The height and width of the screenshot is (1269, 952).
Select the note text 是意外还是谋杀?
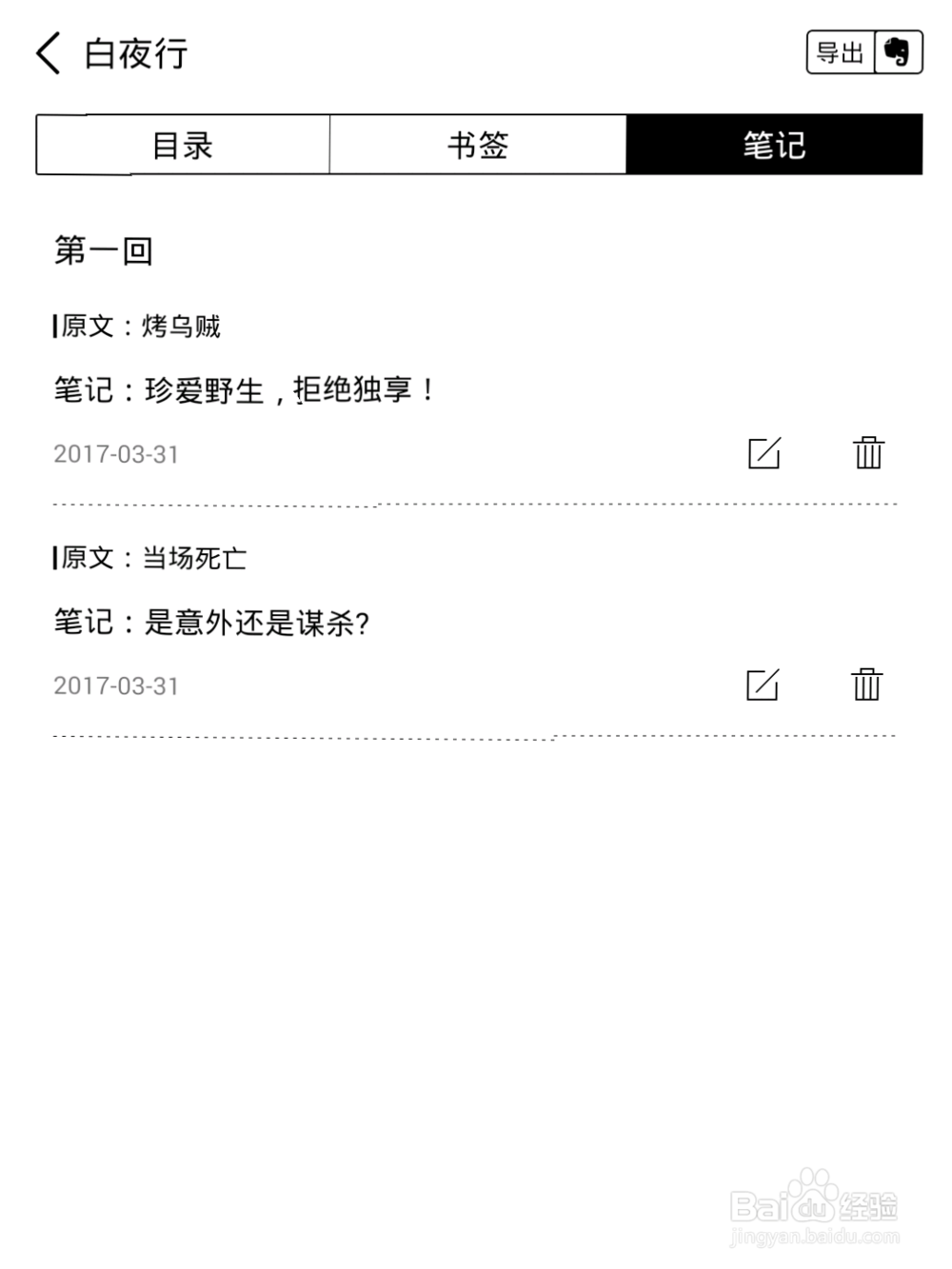tap(212, 624)
